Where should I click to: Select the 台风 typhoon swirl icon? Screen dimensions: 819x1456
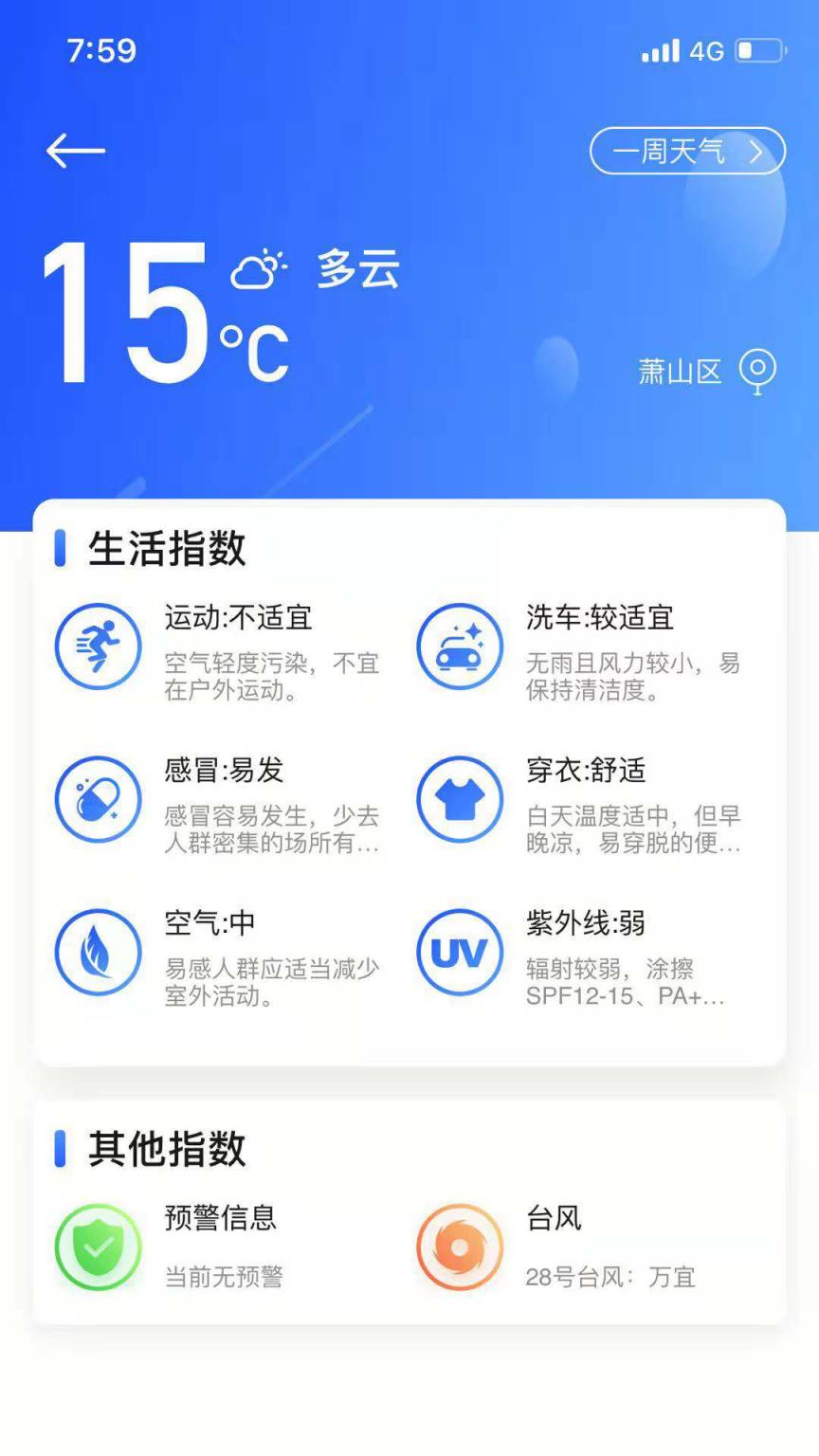(x=460, y=1247)
